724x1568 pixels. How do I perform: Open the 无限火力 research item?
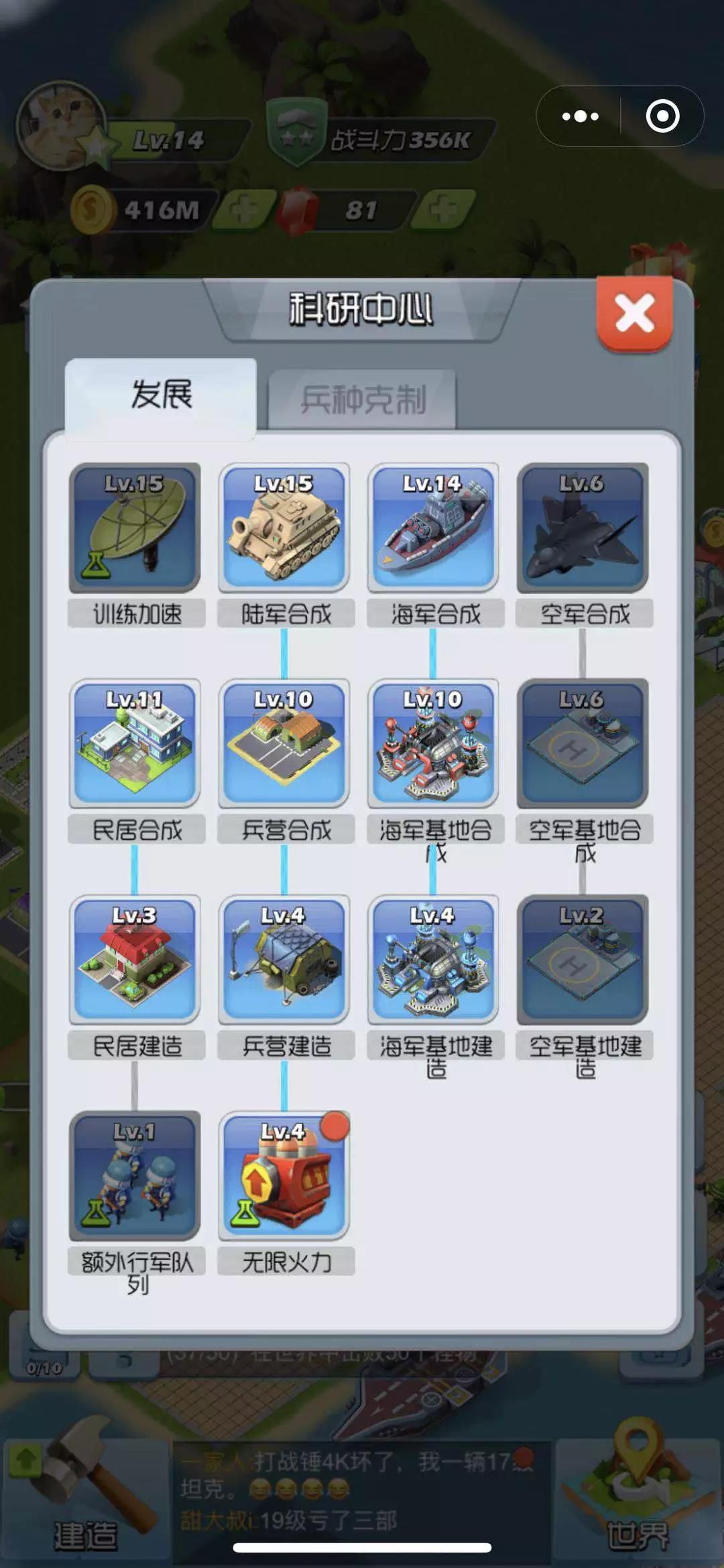pos(284,1176)
